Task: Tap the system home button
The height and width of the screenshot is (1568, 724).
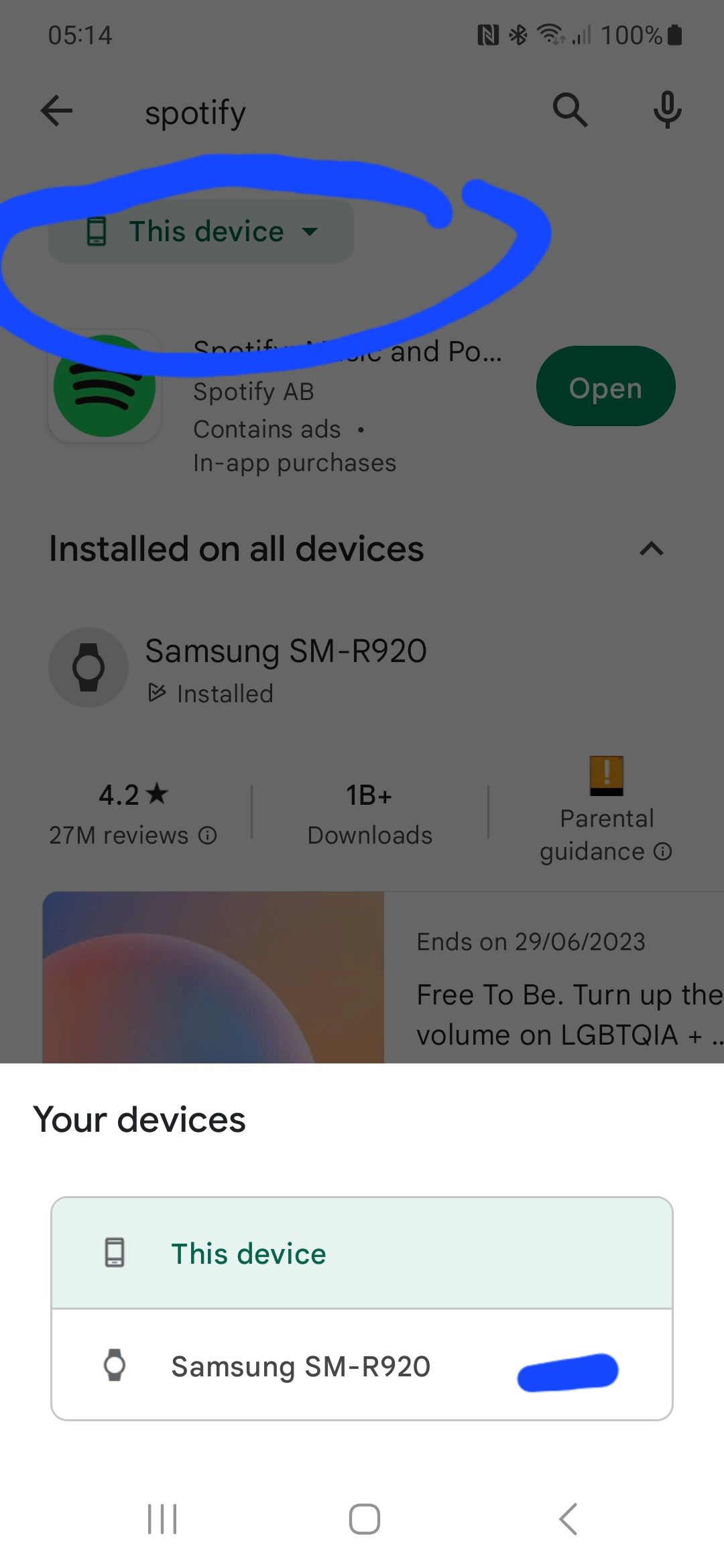Action: click(364, 1518)
